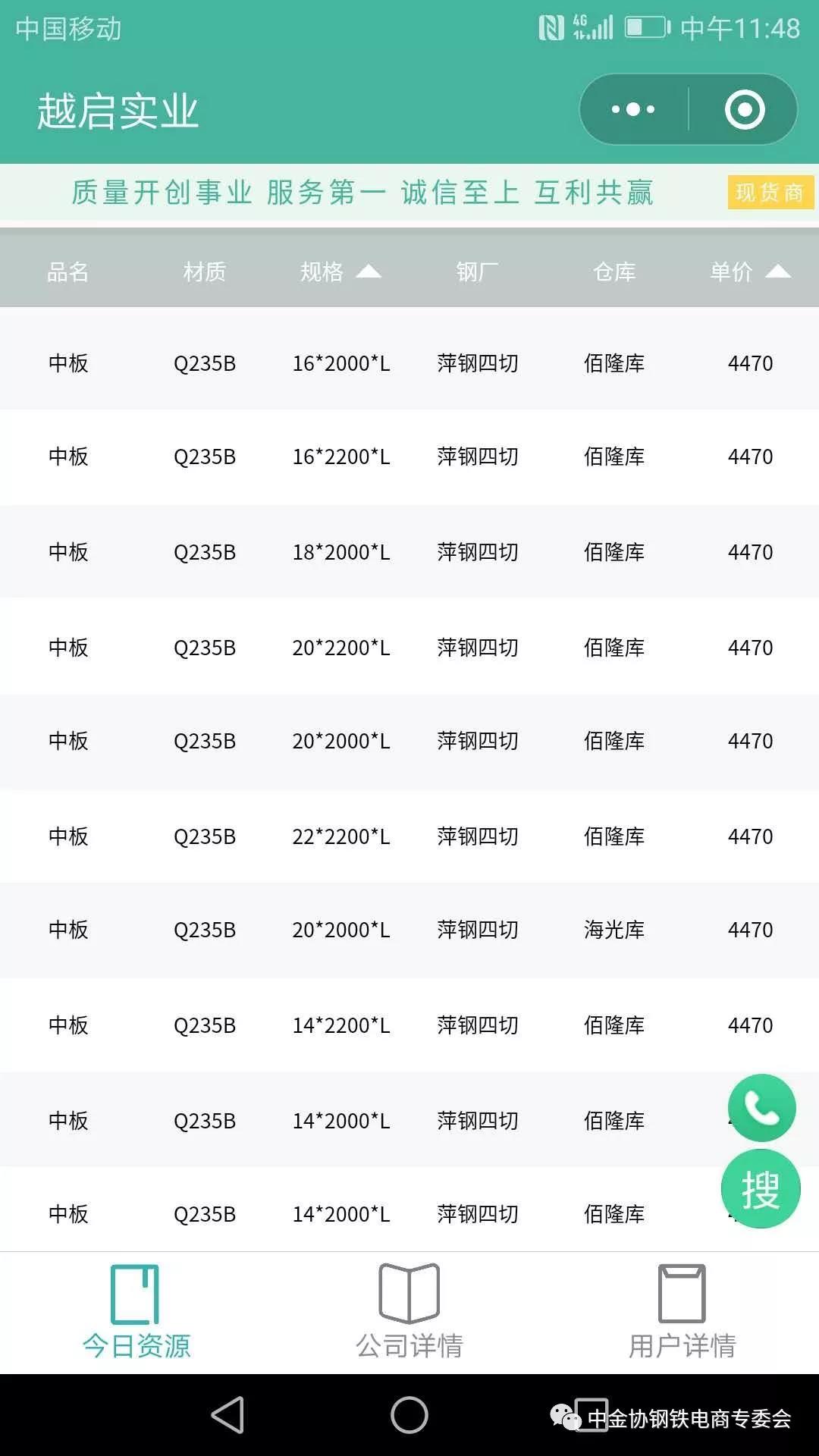Switch to the 用户详情 tab
Image resolution: width=819 pixels, height=1456 pixels.
coord(682,1312)
